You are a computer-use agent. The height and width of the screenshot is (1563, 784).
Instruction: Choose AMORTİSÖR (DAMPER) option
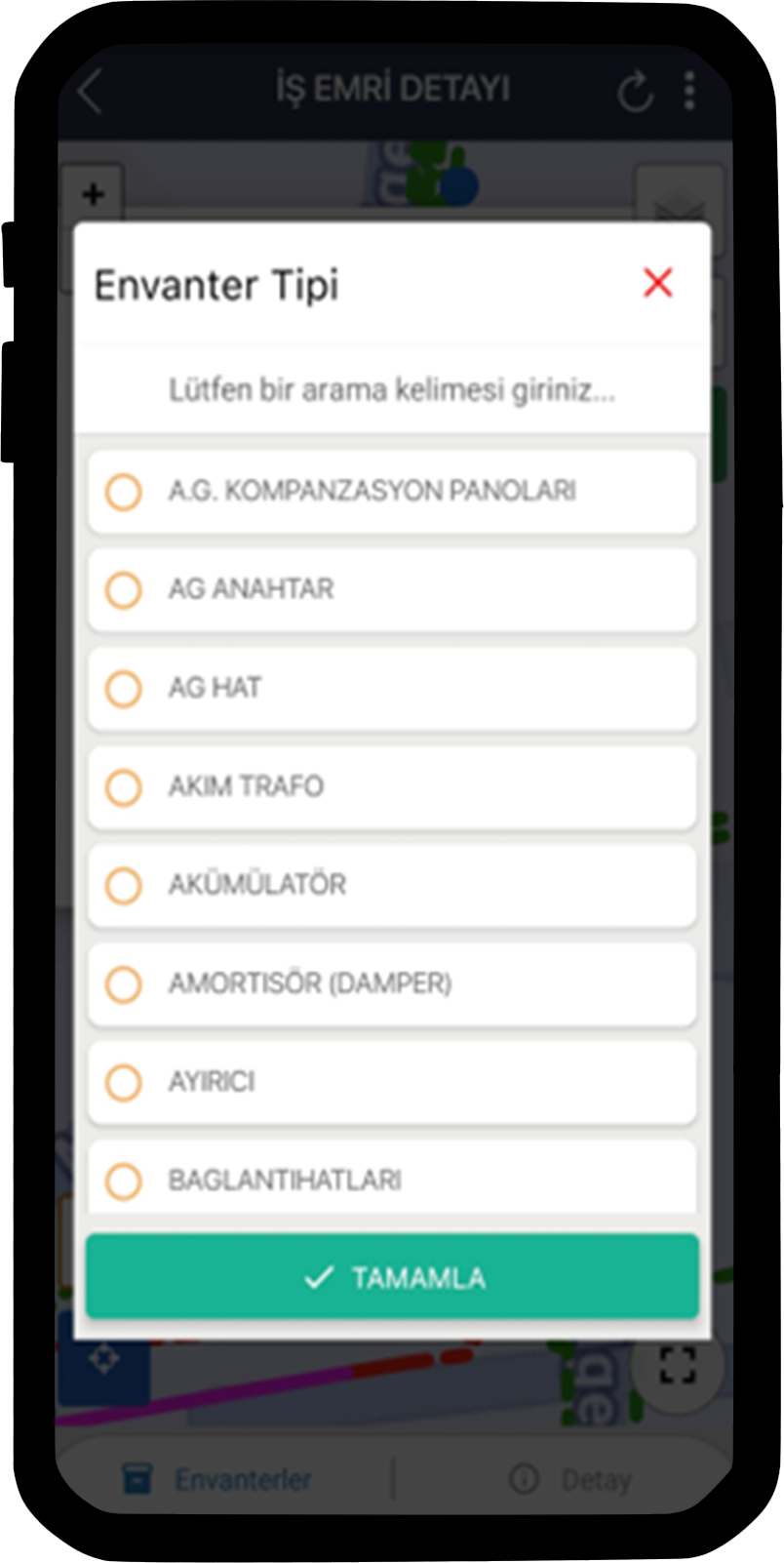pyautogui.click(x=392, y=983)
